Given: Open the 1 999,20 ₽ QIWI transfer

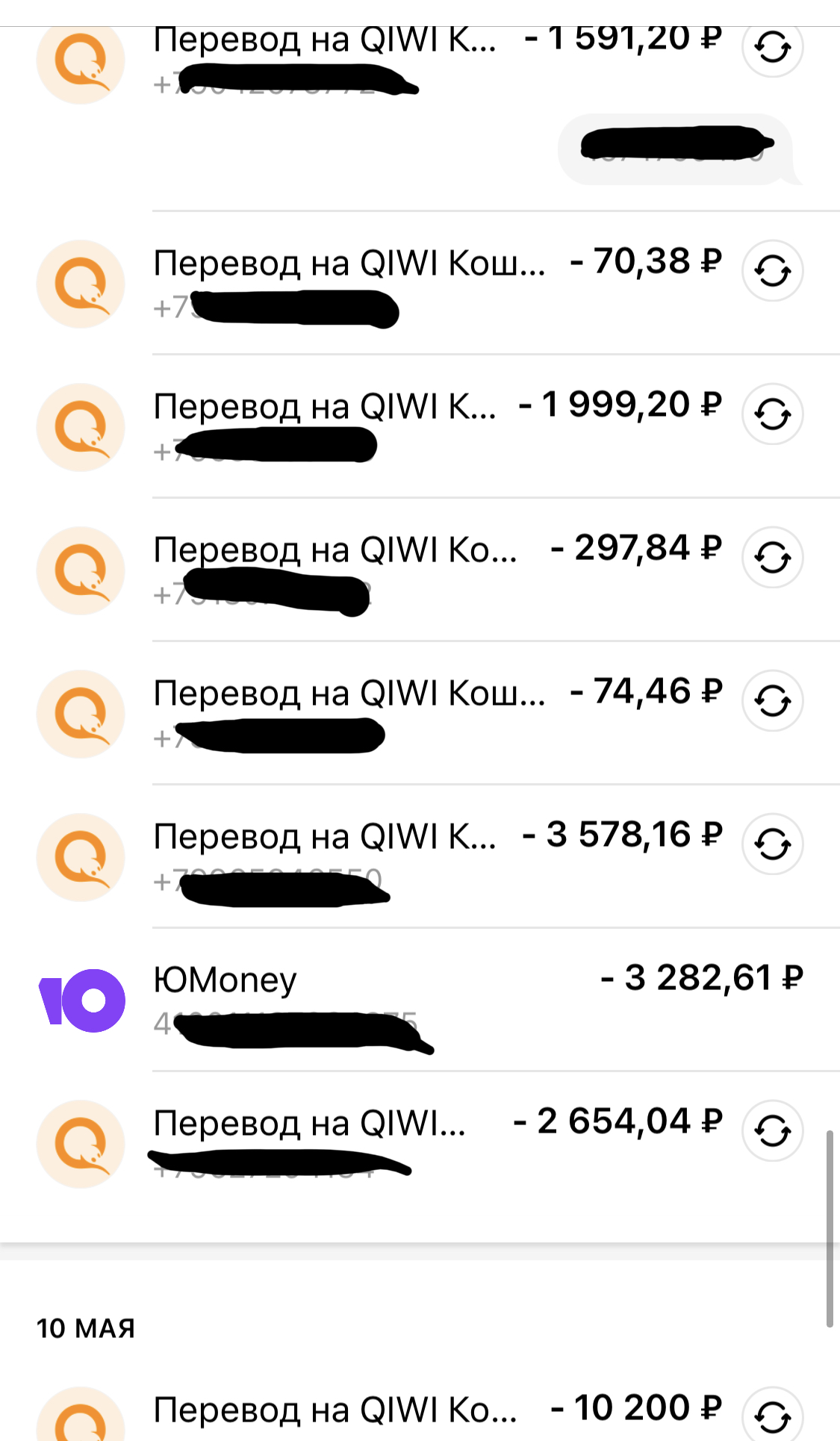Looking at the screenshot, I should (420, 427).
